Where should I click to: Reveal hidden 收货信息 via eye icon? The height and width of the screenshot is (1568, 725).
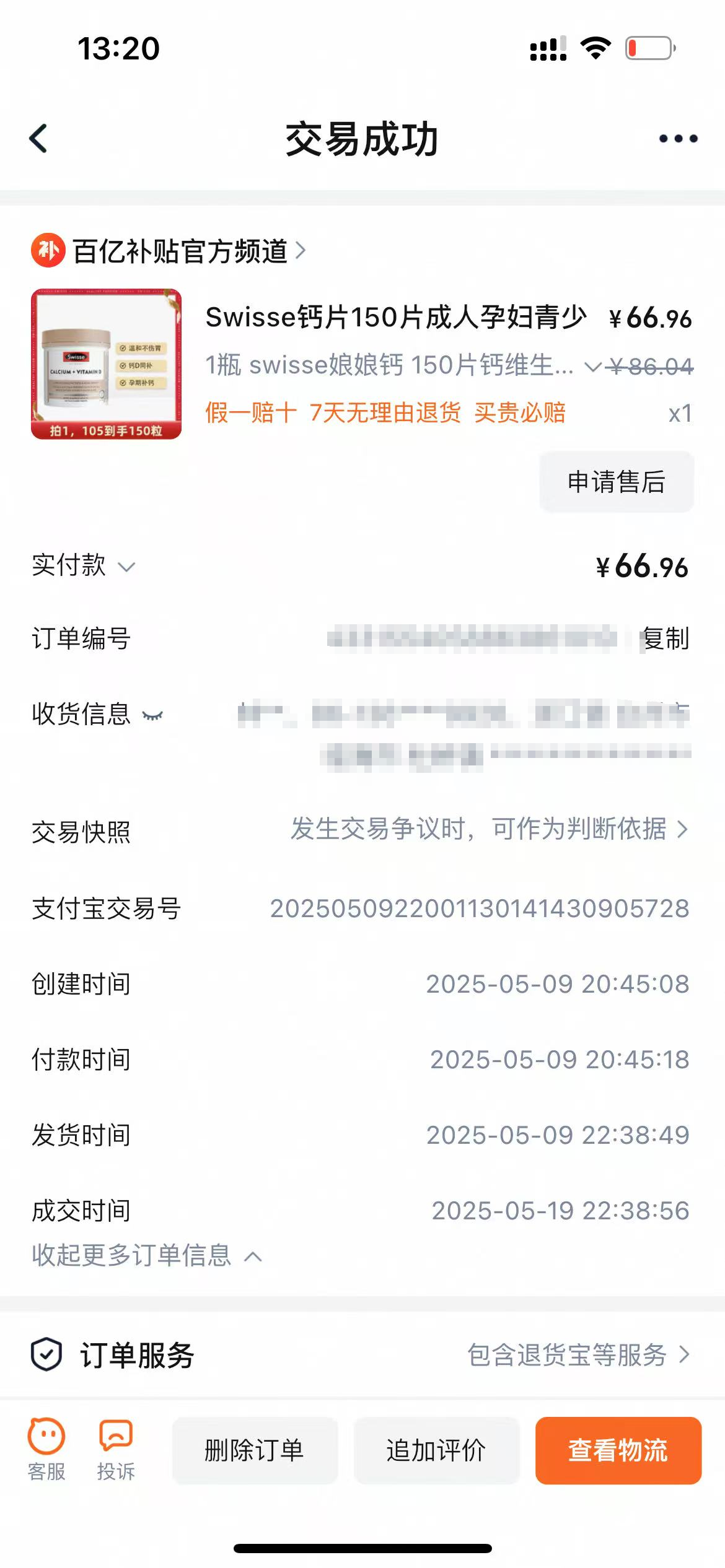(152, 715)
